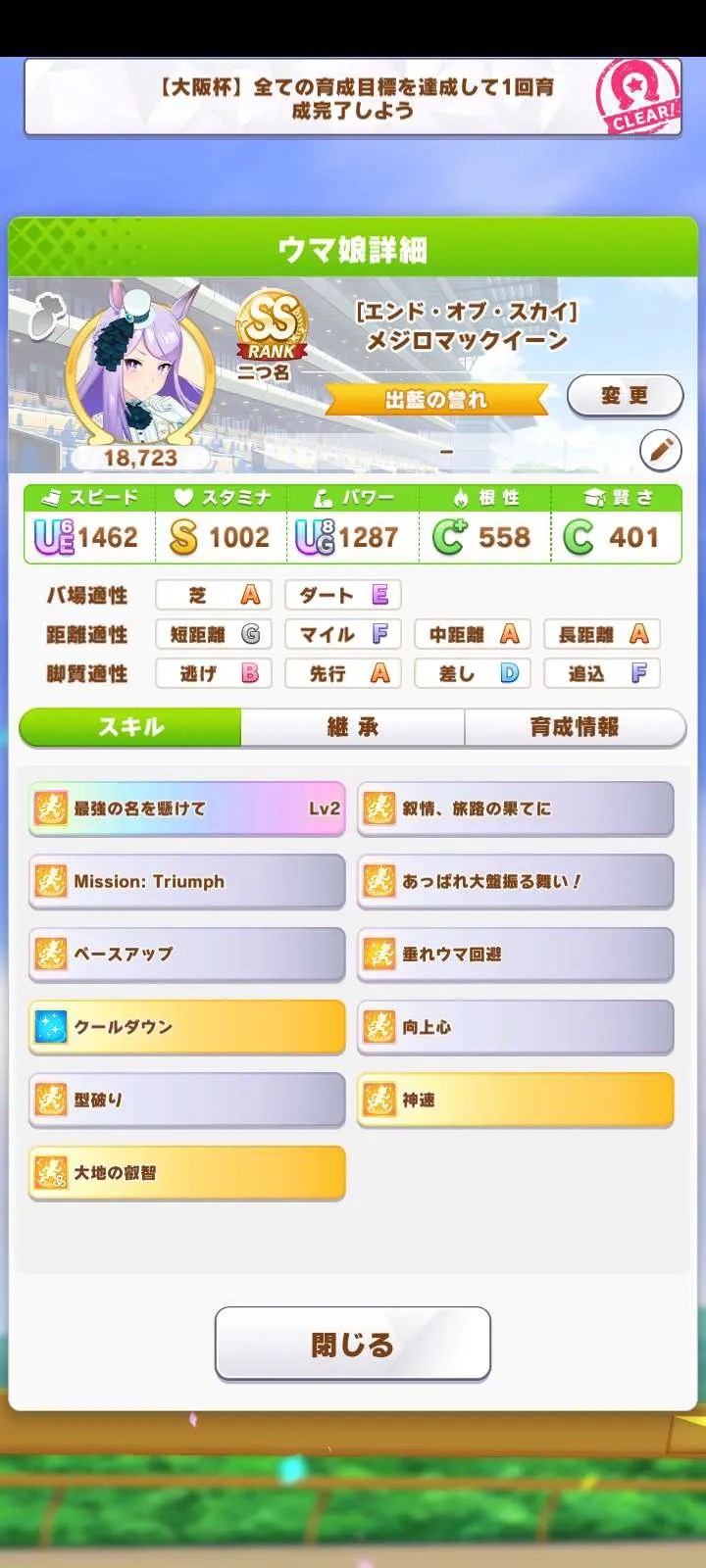Select the ダート aptitude button

[342, 595]
